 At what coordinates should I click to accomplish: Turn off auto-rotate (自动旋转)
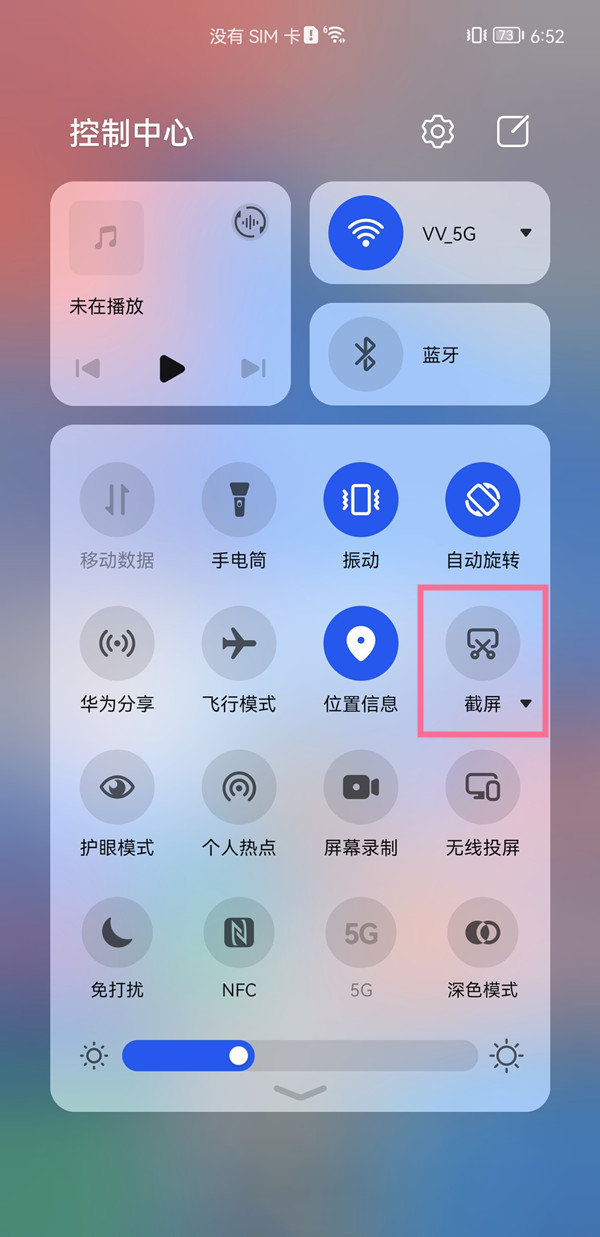tap(483, 499)
